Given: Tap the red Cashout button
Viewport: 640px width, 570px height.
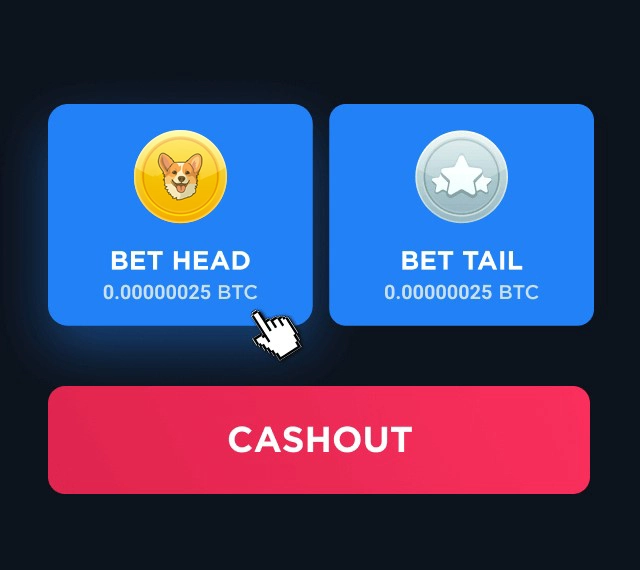Looking at the screenshot, I should (319, 440).
